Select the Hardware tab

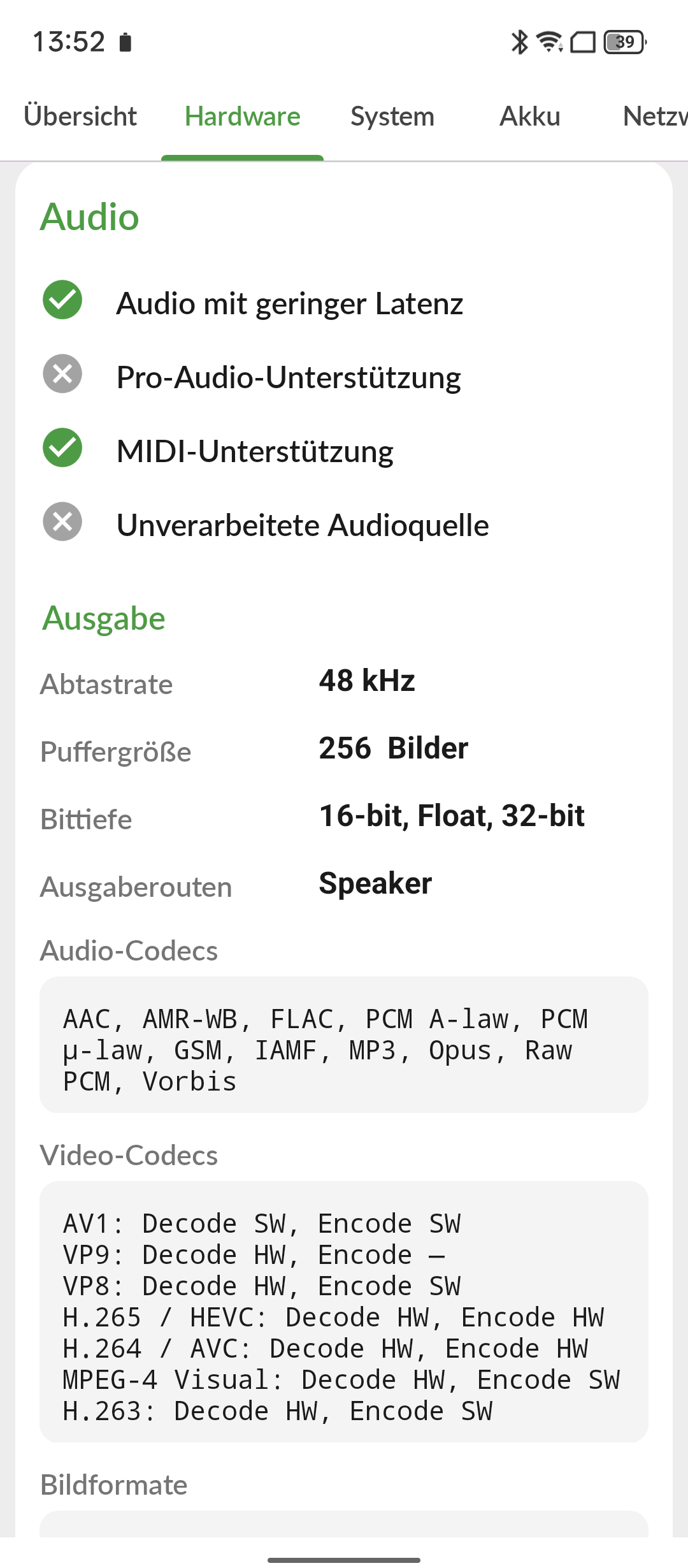pos(242,117)
